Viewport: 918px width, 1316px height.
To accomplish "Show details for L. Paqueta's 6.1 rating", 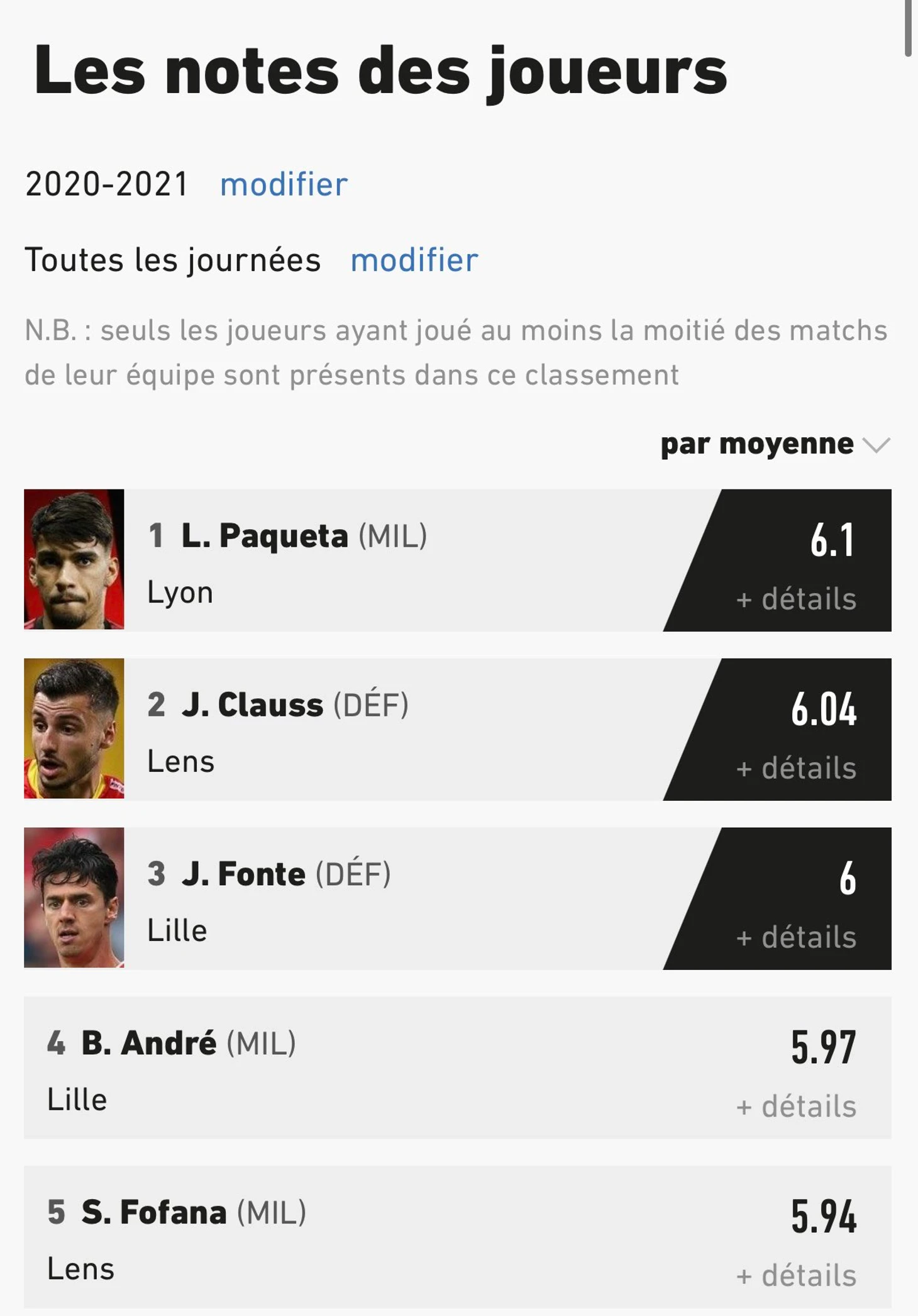I will pos(796,599).
